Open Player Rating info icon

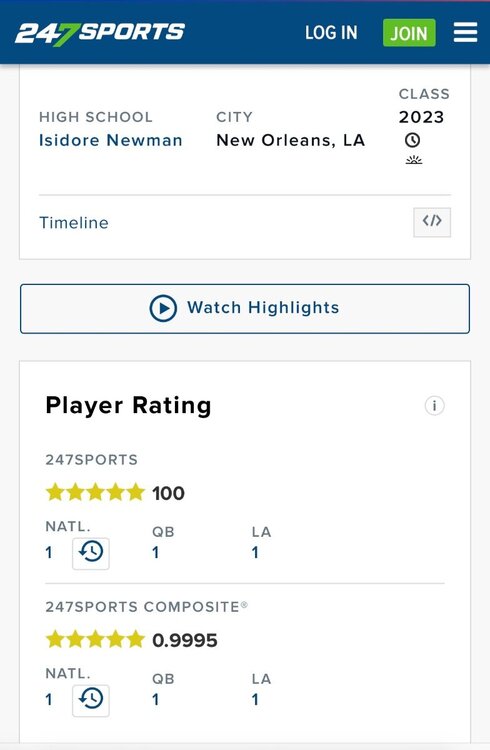434,406
